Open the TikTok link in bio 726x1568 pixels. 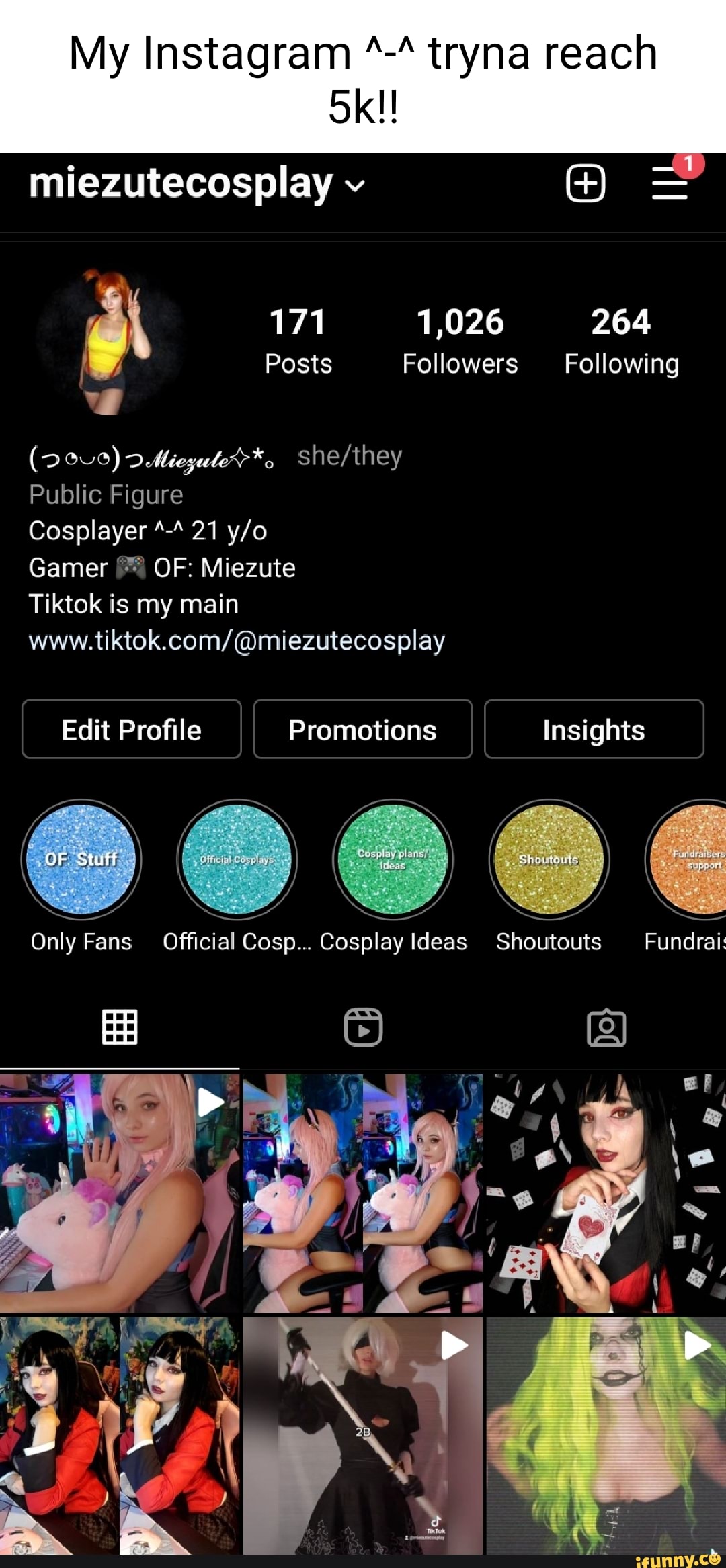pos(237,641)
